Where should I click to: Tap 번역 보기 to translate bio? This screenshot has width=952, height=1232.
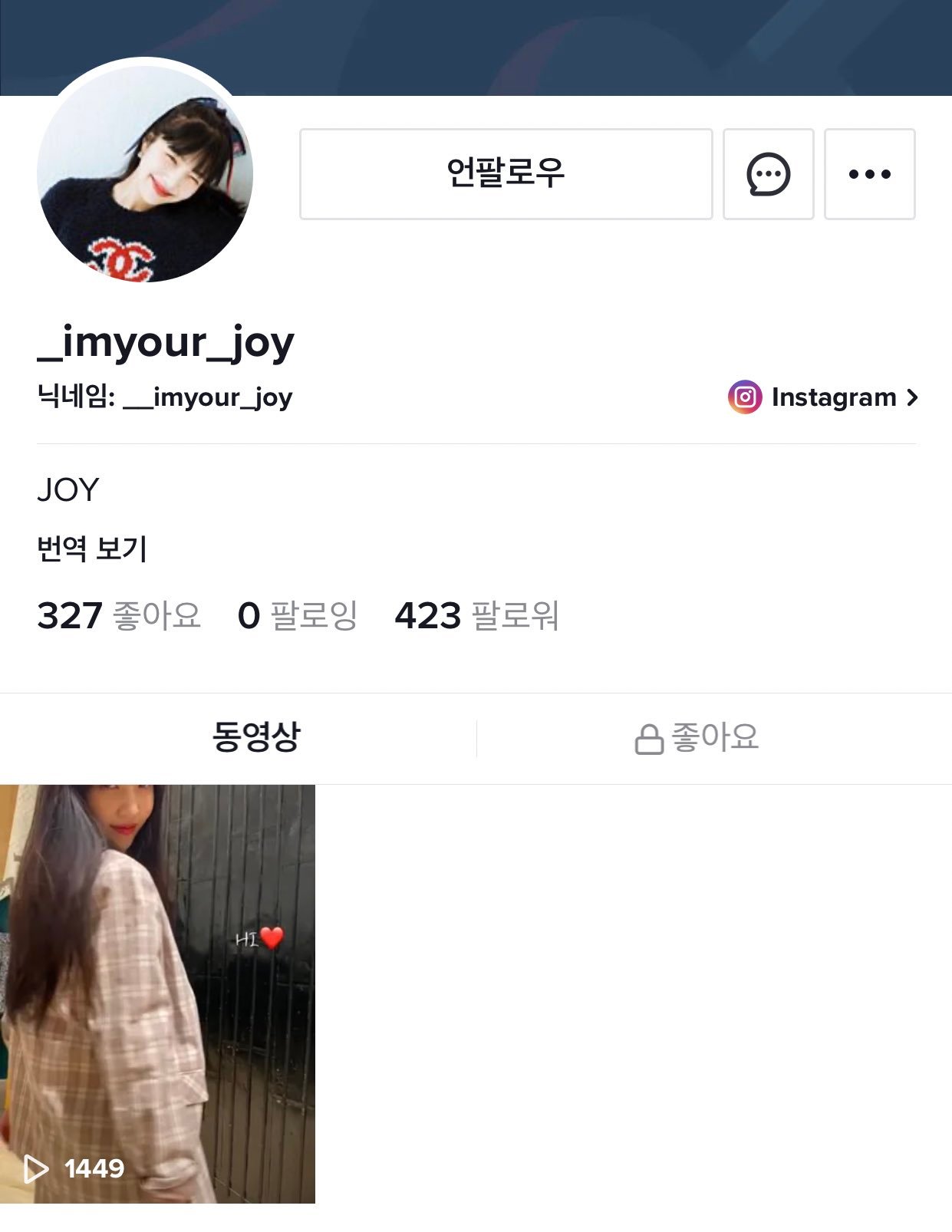[x=92, y=549]
